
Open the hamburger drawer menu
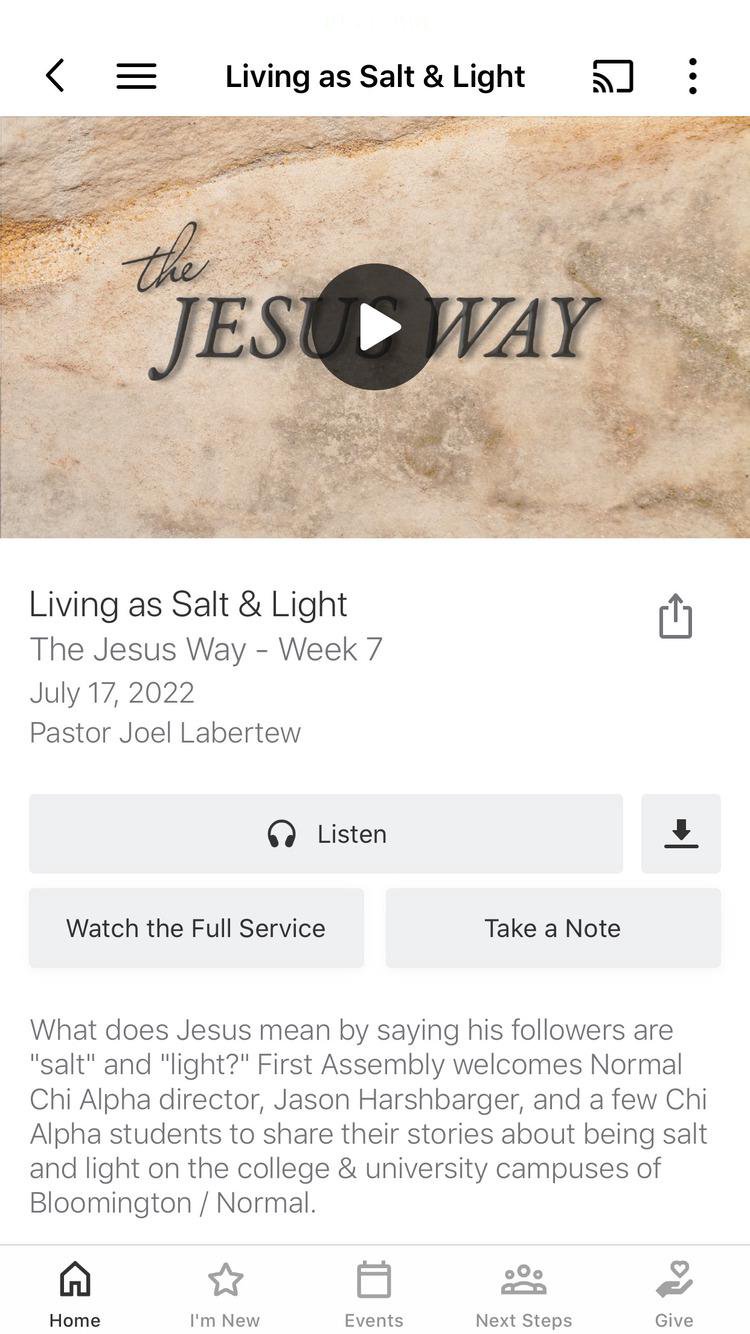coord(136,76)
